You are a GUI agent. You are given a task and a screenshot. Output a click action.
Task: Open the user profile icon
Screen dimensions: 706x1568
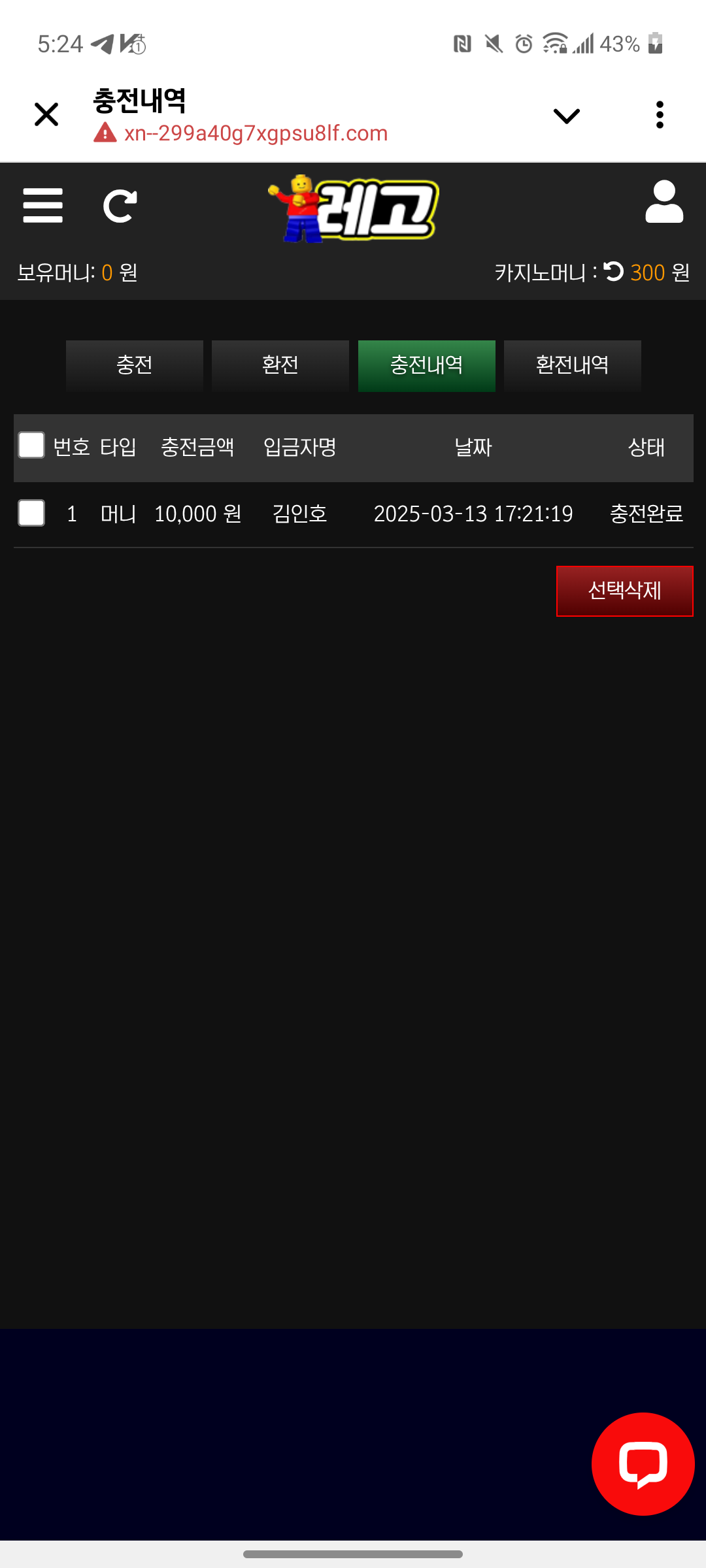click(664, 203)
